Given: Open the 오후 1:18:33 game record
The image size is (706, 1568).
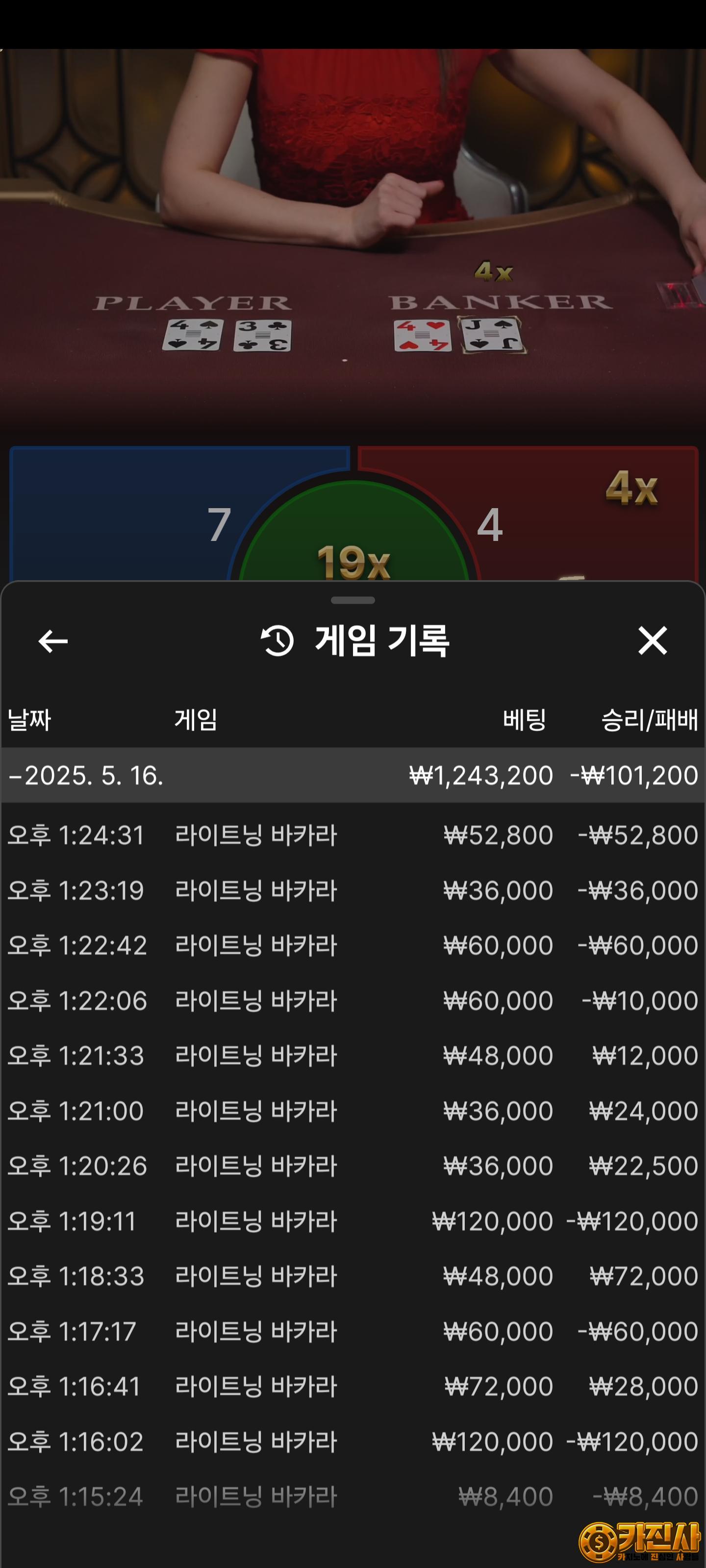Looking at the screenshot, I should click(x=353, y=1275).
